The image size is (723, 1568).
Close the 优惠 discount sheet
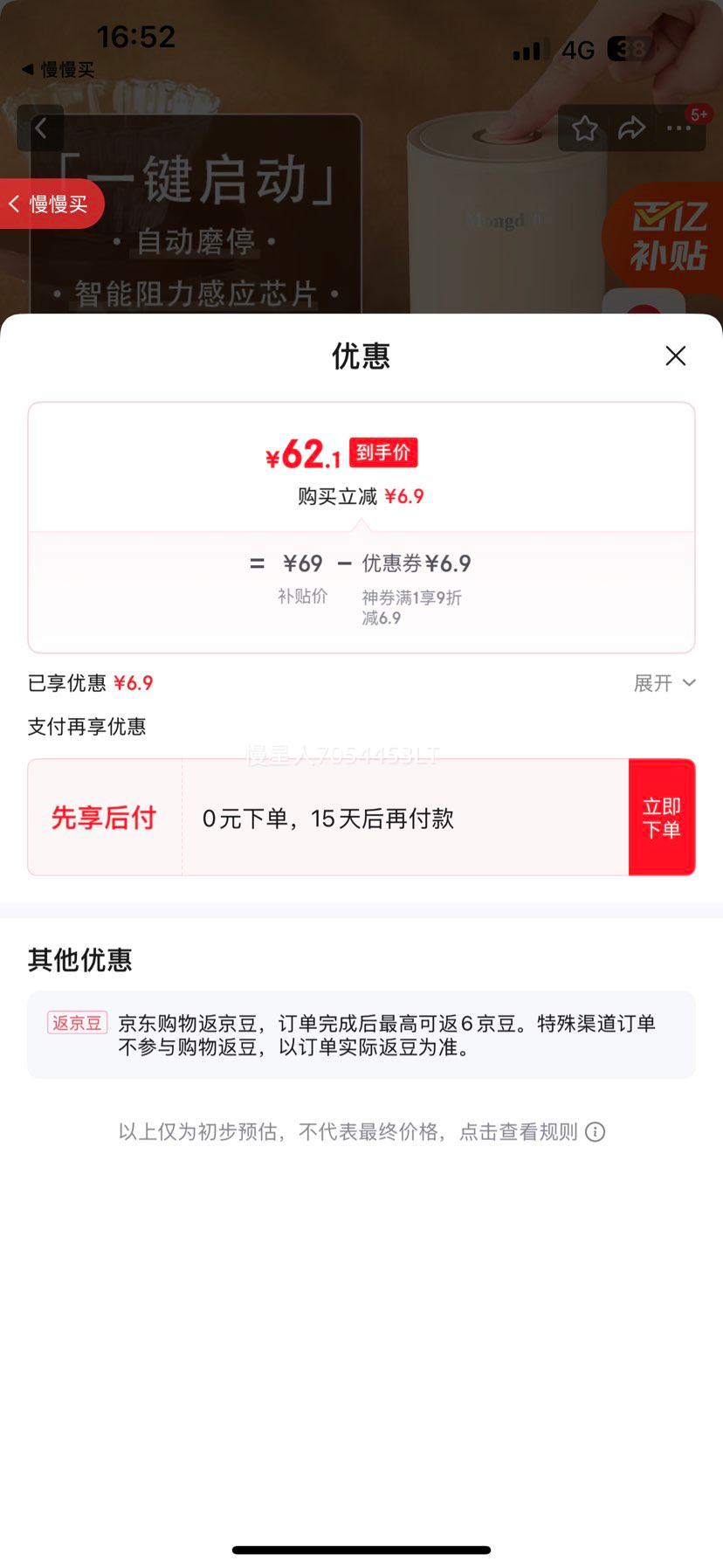[675, 356]
